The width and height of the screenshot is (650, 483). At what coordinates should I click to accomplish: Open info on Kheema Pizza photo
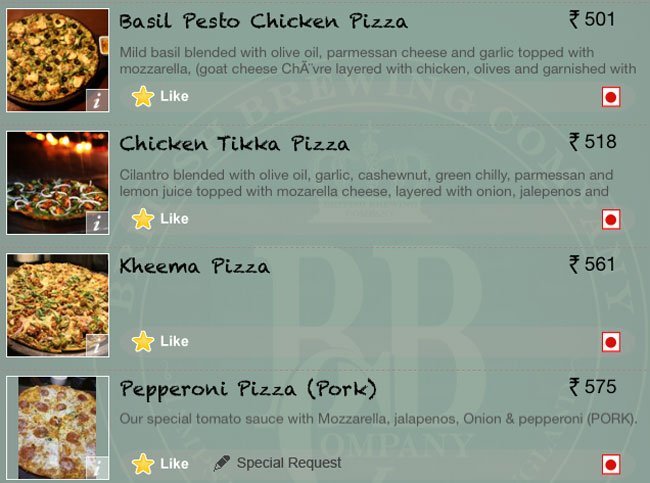click(x=97, y=345)
